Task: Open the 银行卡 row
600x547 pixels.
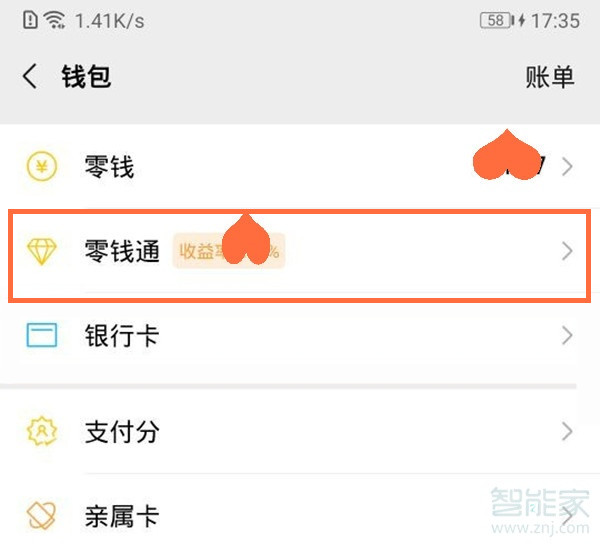Action: (300, 336)
